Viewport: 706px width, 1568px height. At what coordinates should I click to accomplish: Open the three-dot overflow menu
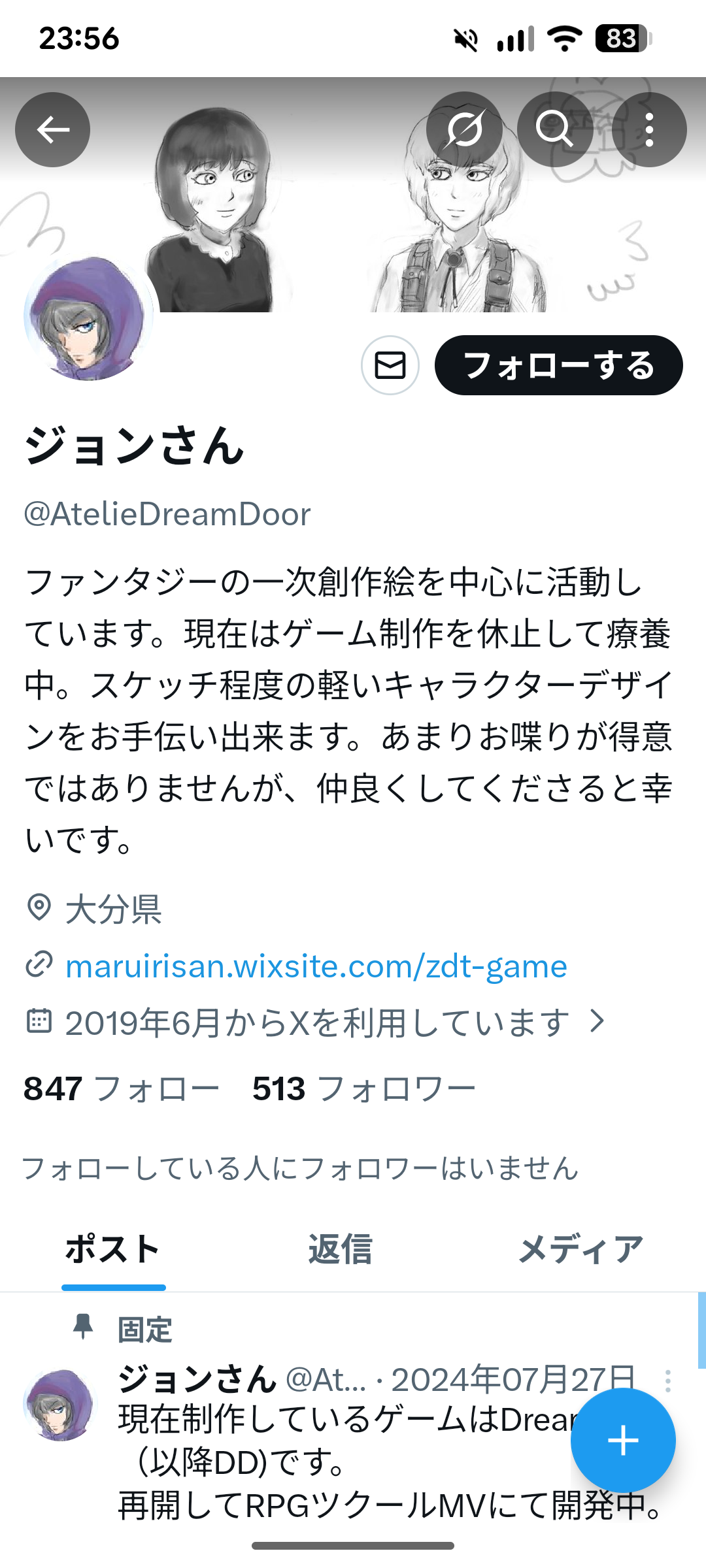[648, 129]
